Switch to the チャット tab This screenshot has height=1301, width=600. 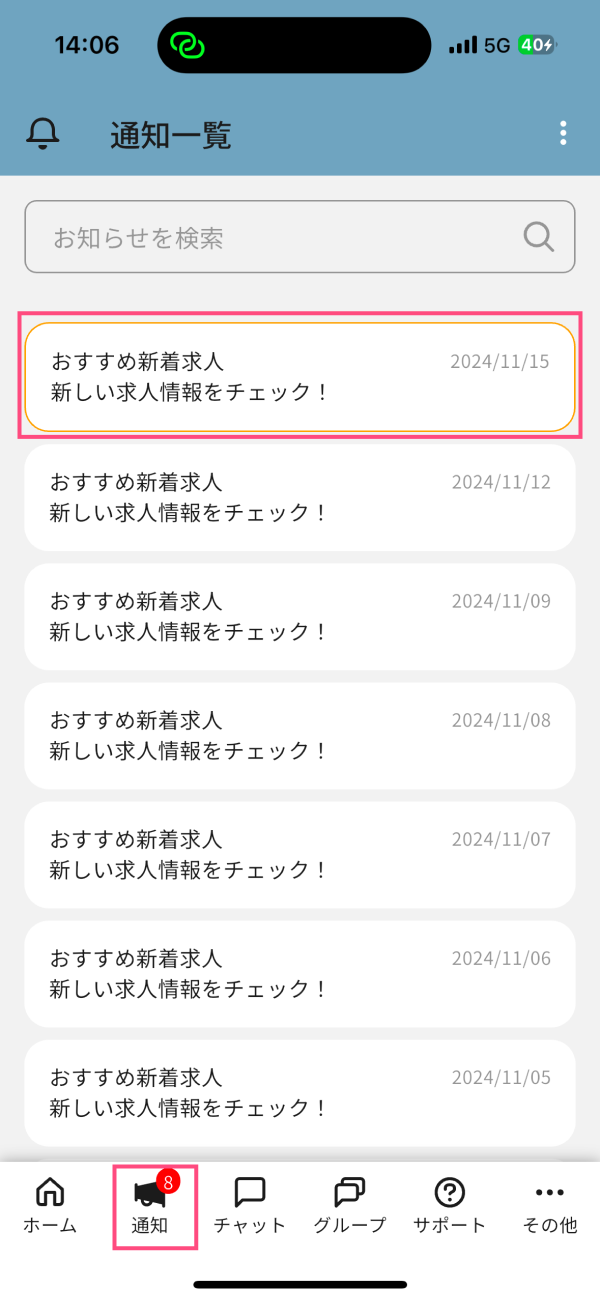click(x=250, y=1205)
